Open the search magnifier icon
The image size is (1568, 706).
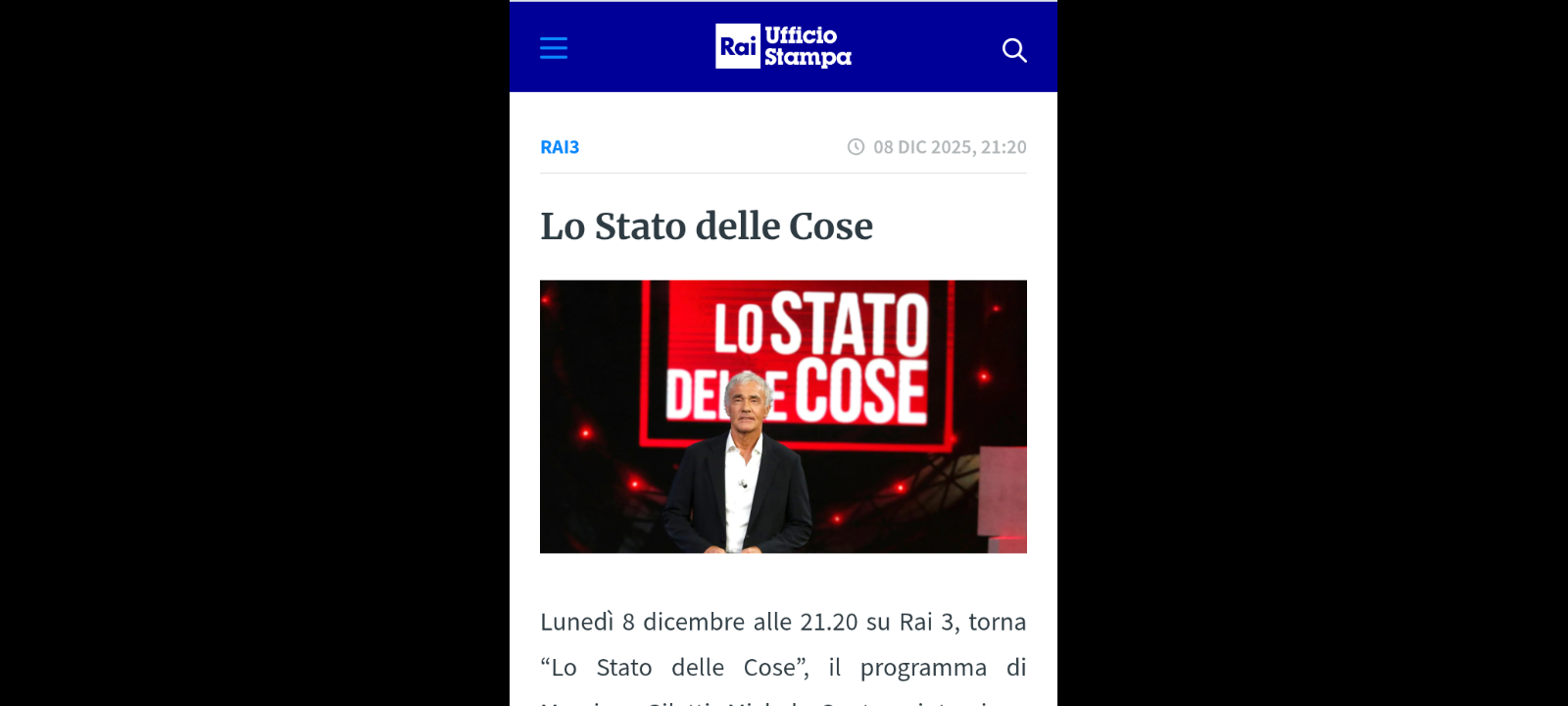coord(1014,50)
